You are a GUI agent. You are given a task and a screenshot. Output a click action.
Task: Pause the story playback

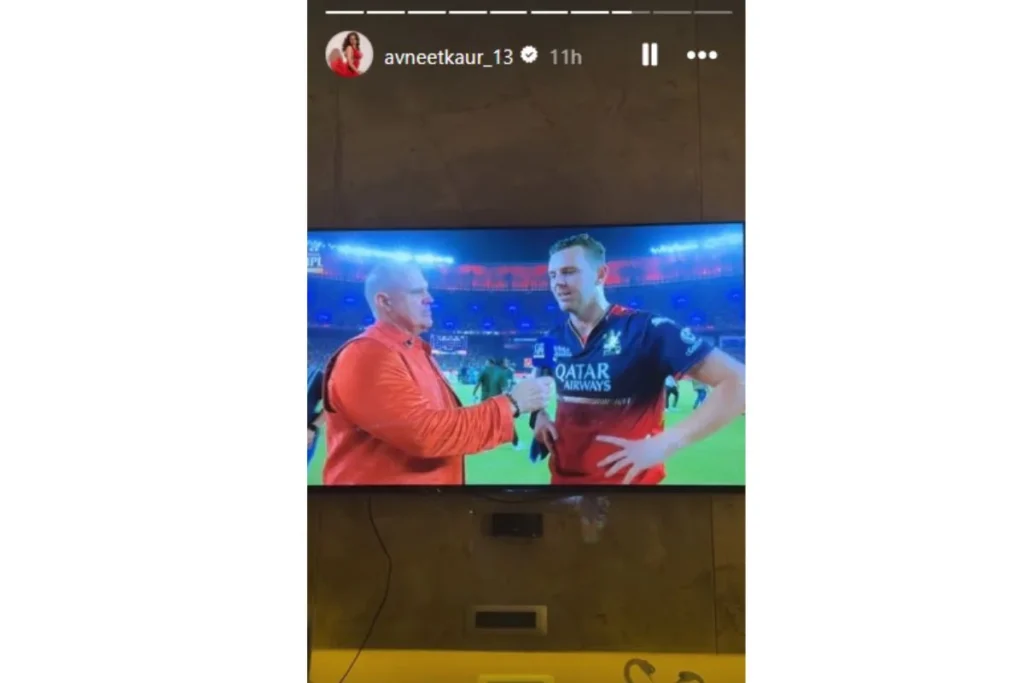click(650, 55)
